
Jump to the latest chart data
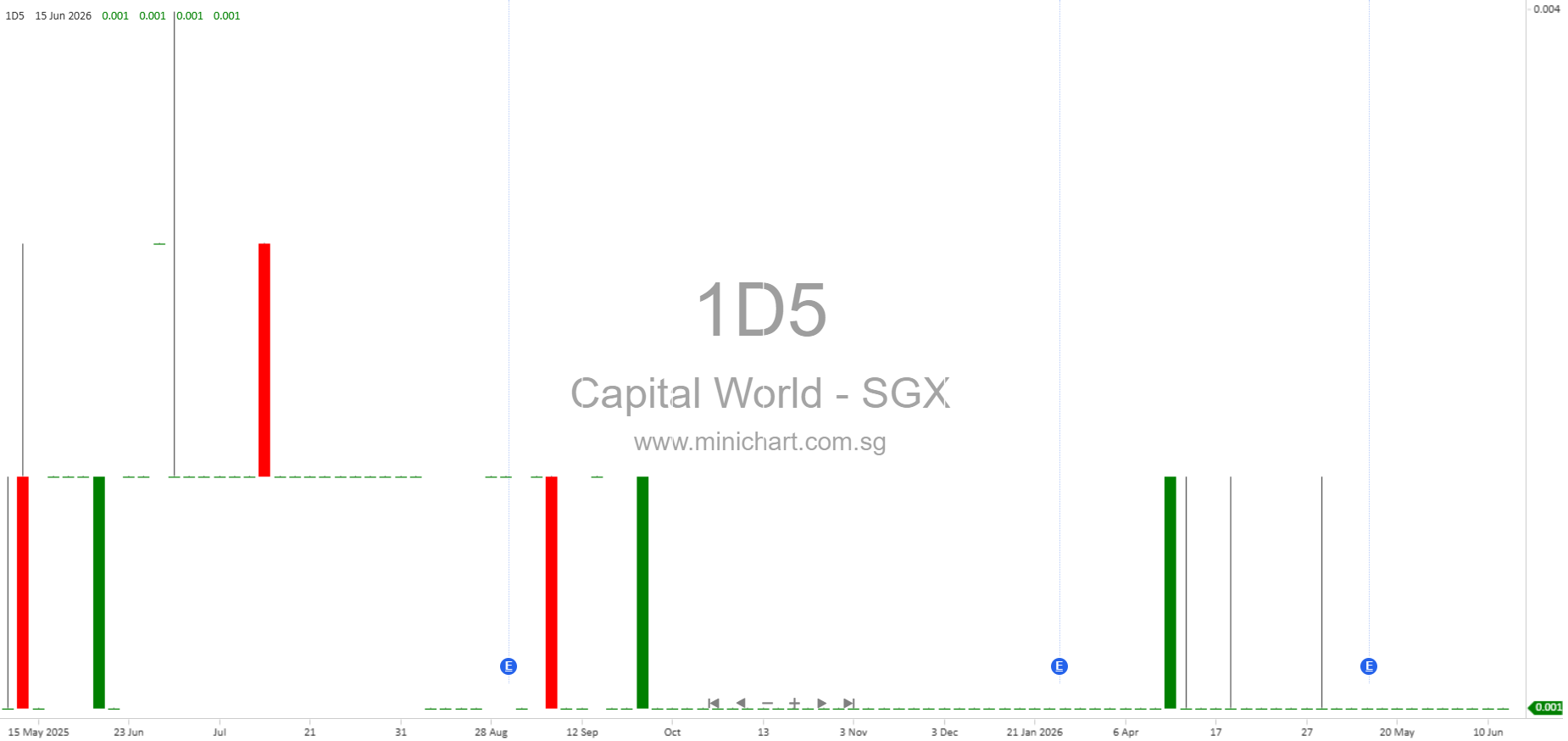[848, 703]
